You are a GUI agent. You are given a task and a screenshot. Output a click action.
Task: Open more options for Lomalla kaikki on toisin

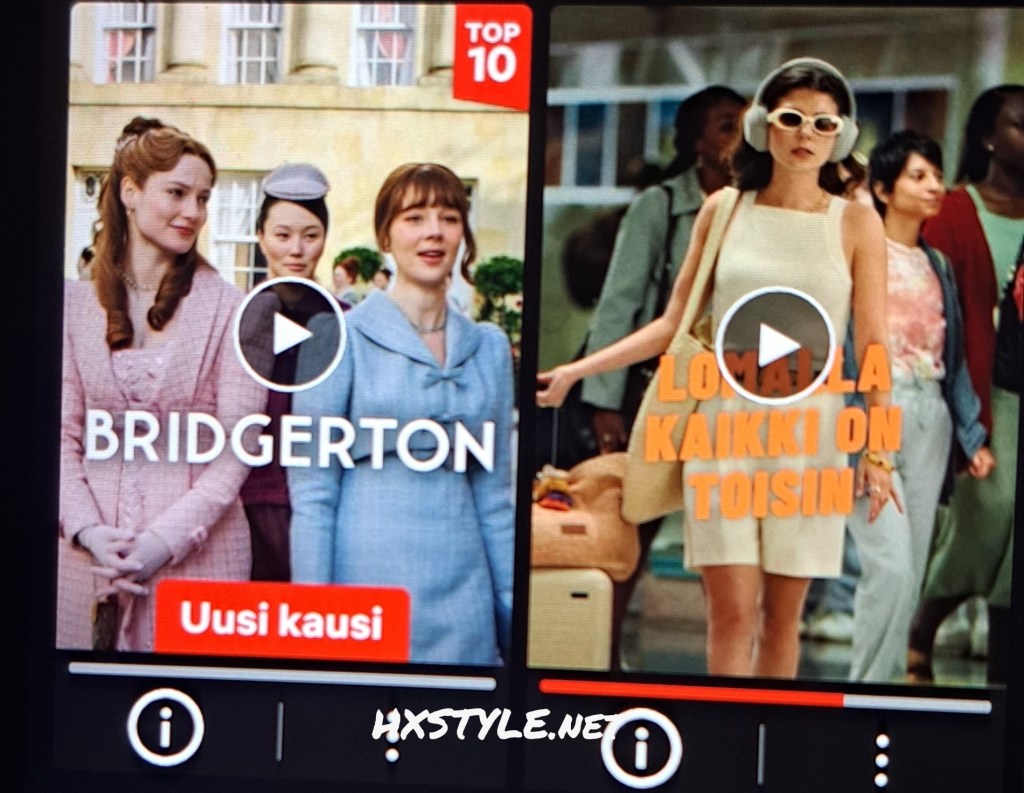click(881, 761)
